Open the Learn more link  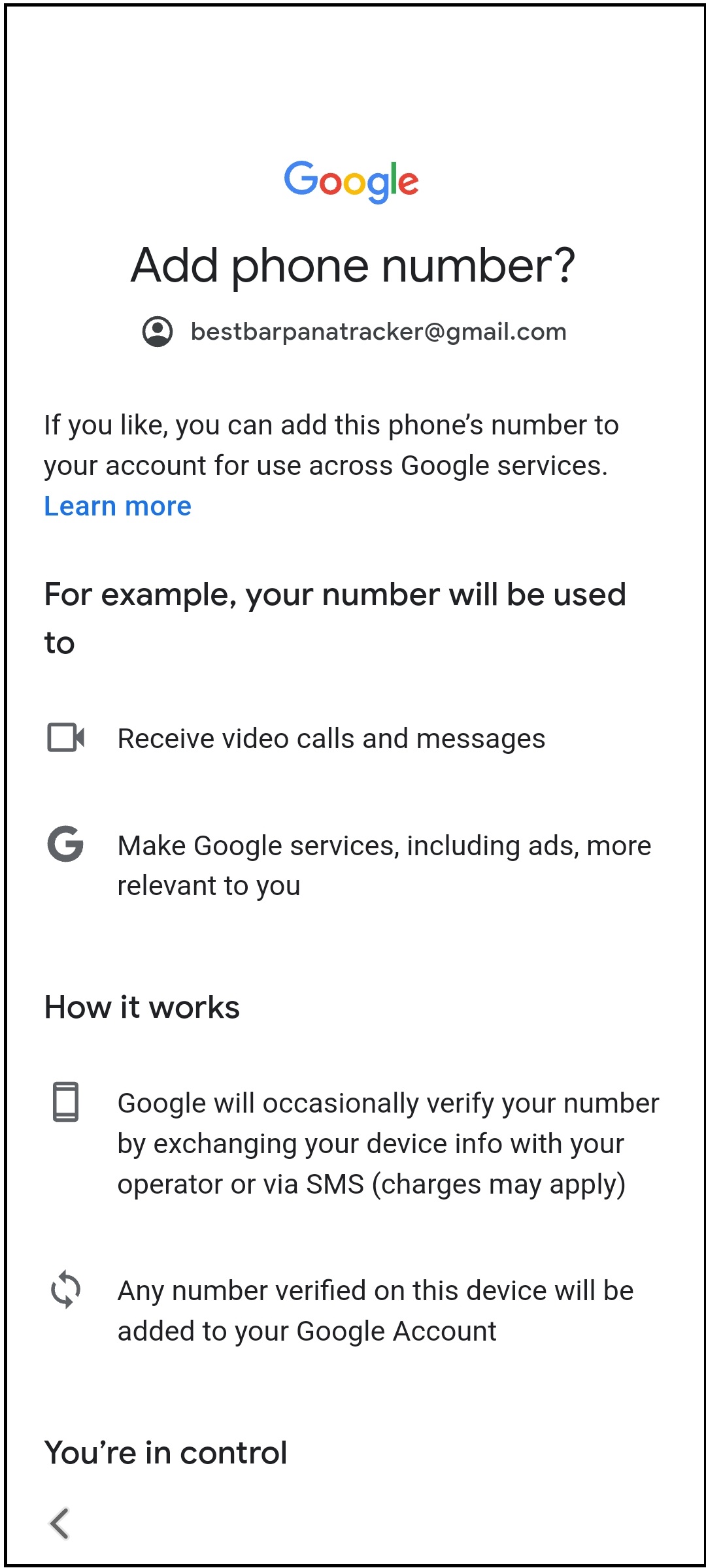point(118,506)
